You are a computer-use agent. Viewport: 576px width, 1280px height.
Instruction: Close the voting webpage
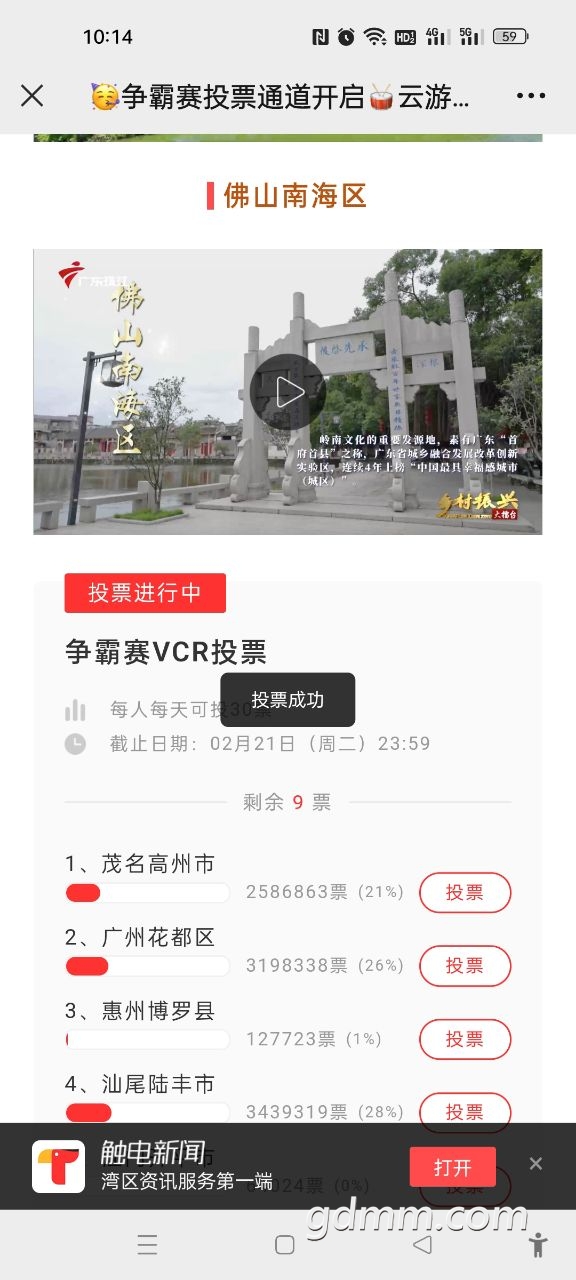click(x=32, y=96)
